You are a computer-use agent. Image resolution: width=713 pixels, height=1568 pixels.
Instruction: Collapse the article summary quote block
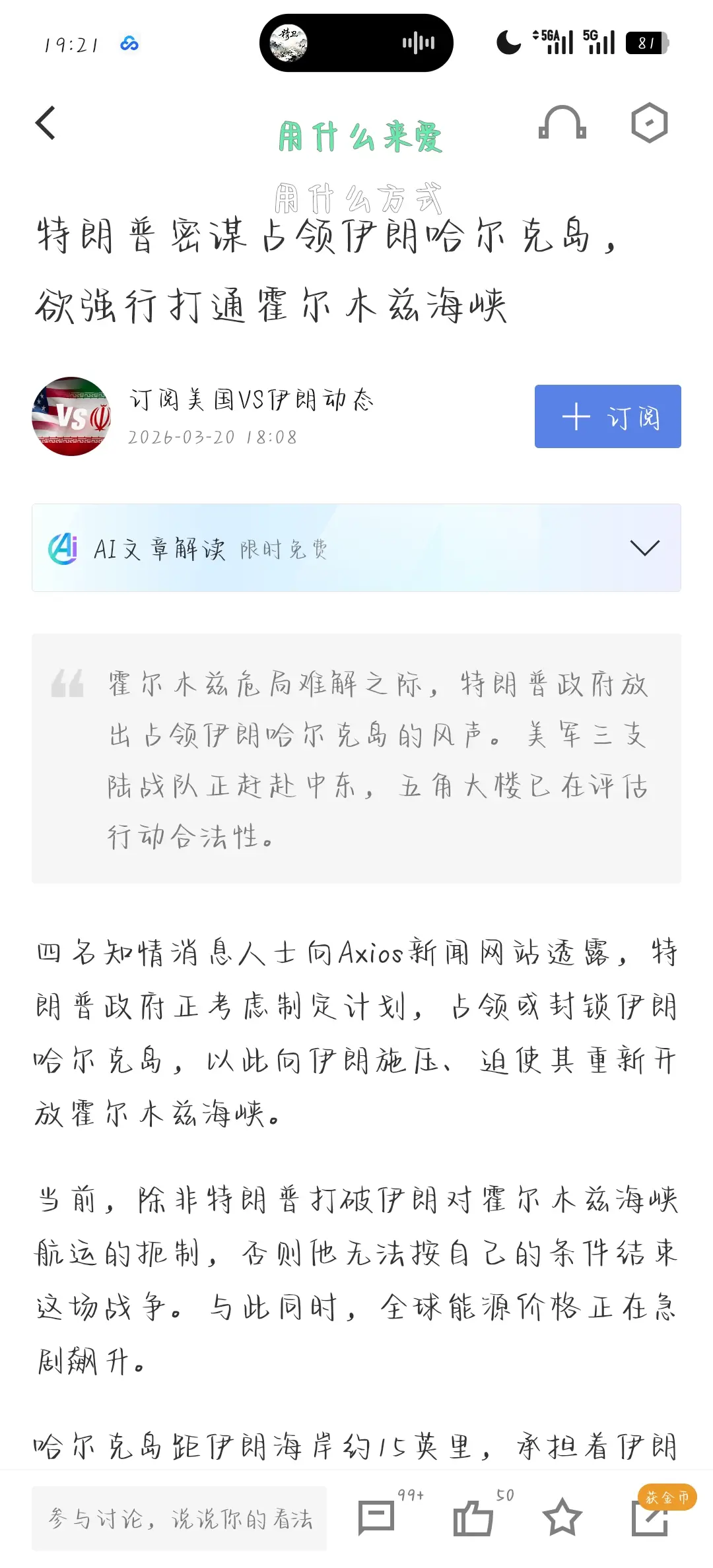coord(355,759)
